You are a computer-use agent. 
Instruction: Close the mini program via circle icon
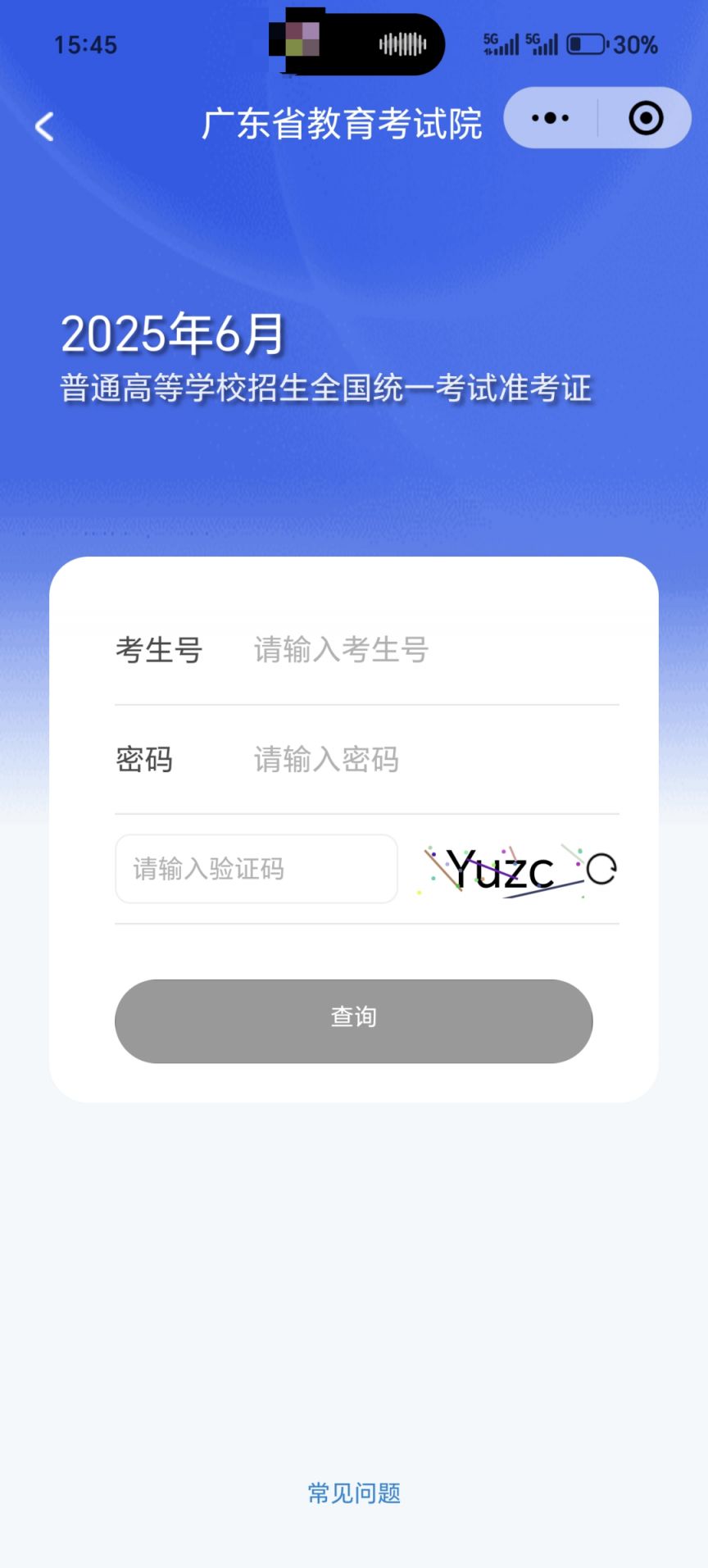pos(646,118)
